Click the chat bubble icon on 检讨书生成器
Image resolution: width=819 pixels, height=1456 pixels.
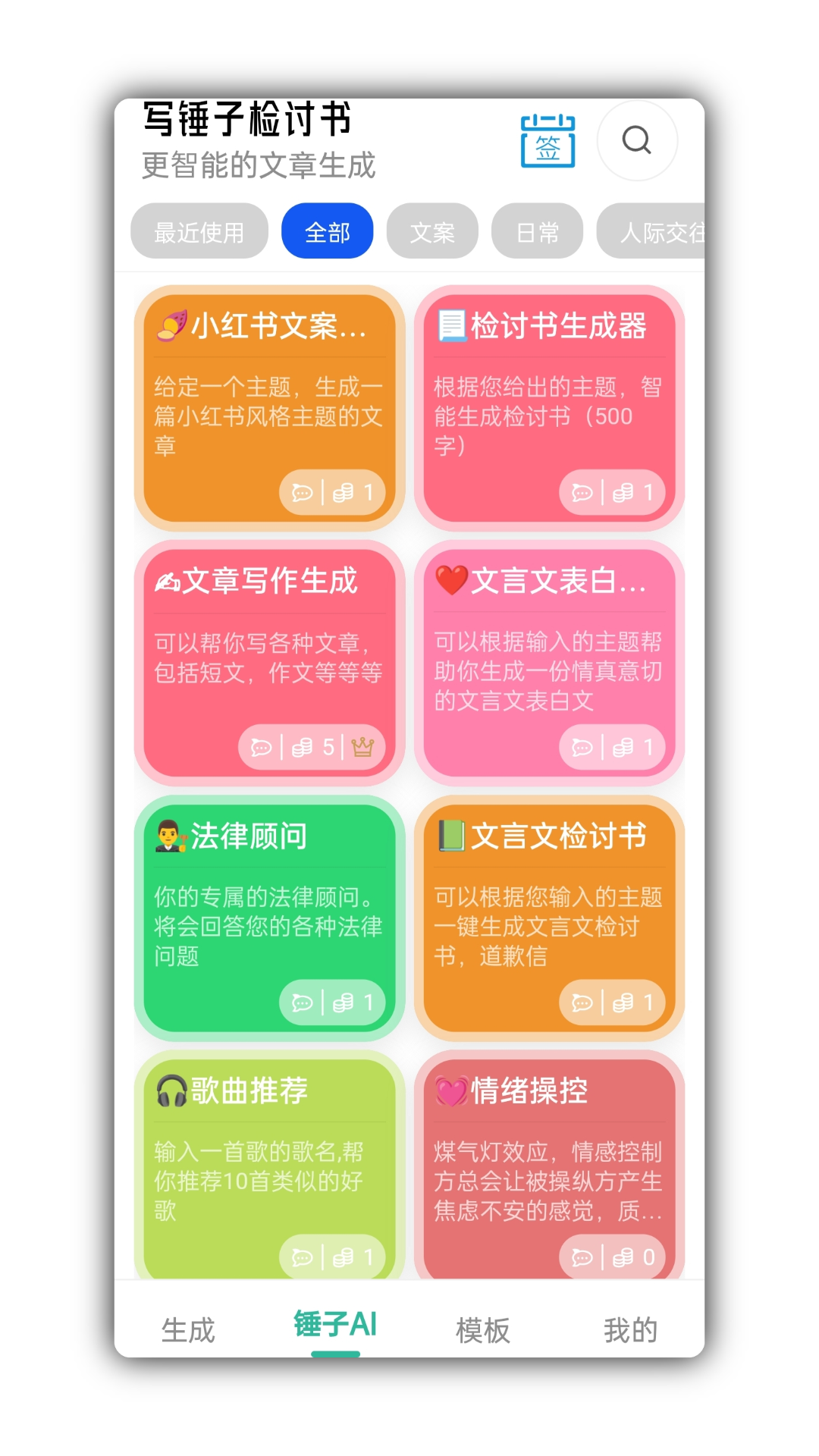[x=582, y=492]
